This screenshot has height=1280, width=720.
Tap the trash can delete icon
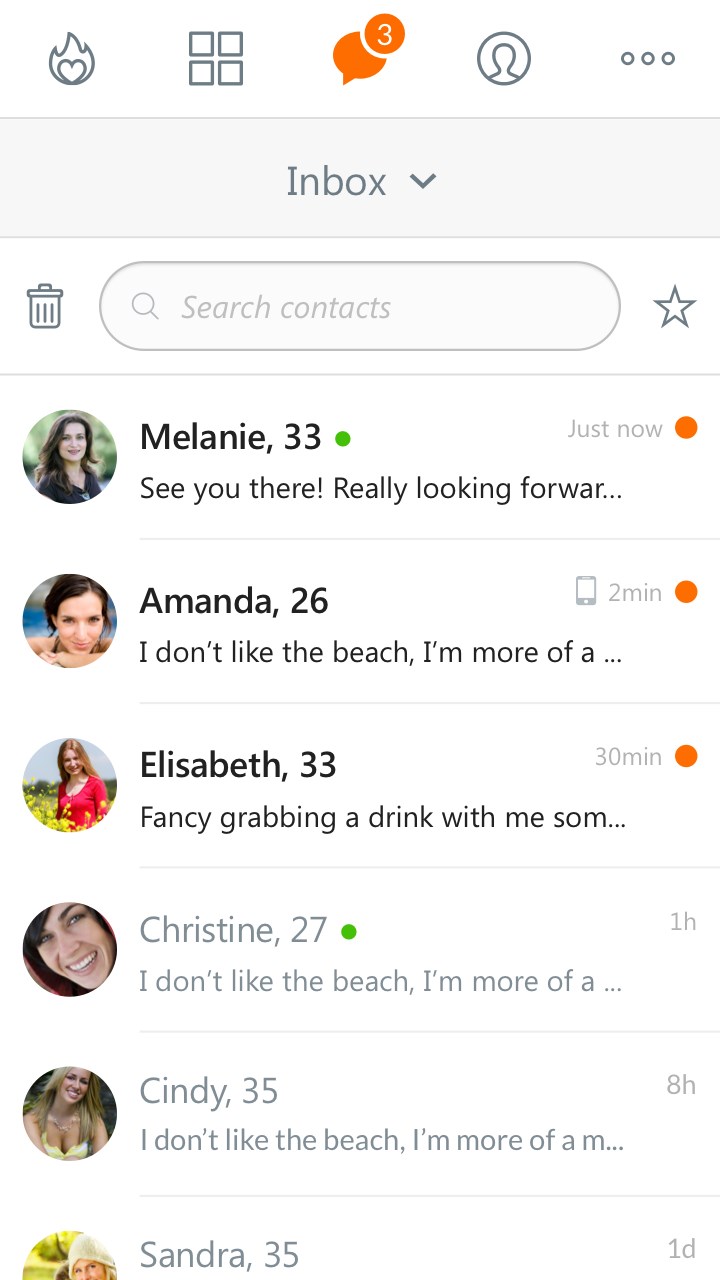45,307
